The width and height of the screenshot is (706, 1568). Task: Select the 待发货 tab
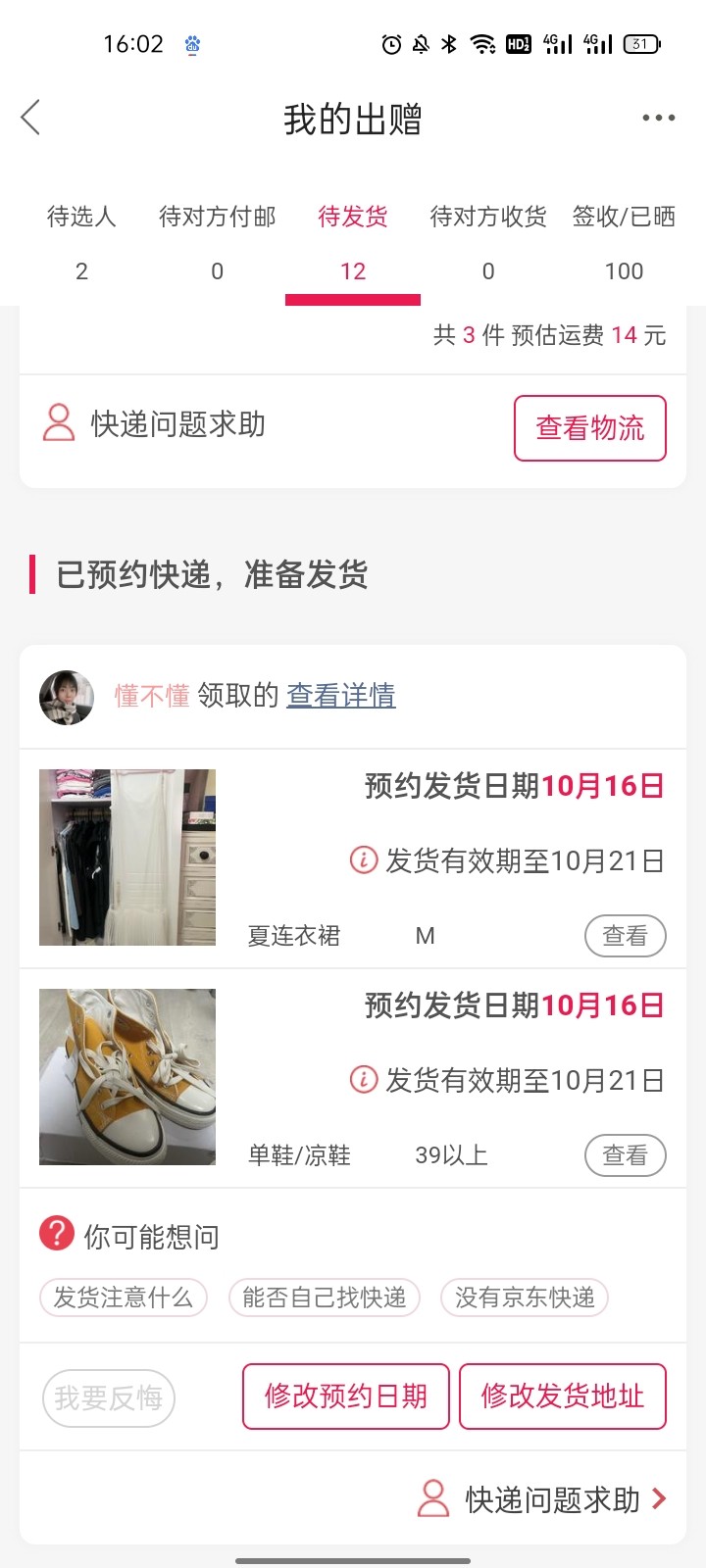coord(353,241)
